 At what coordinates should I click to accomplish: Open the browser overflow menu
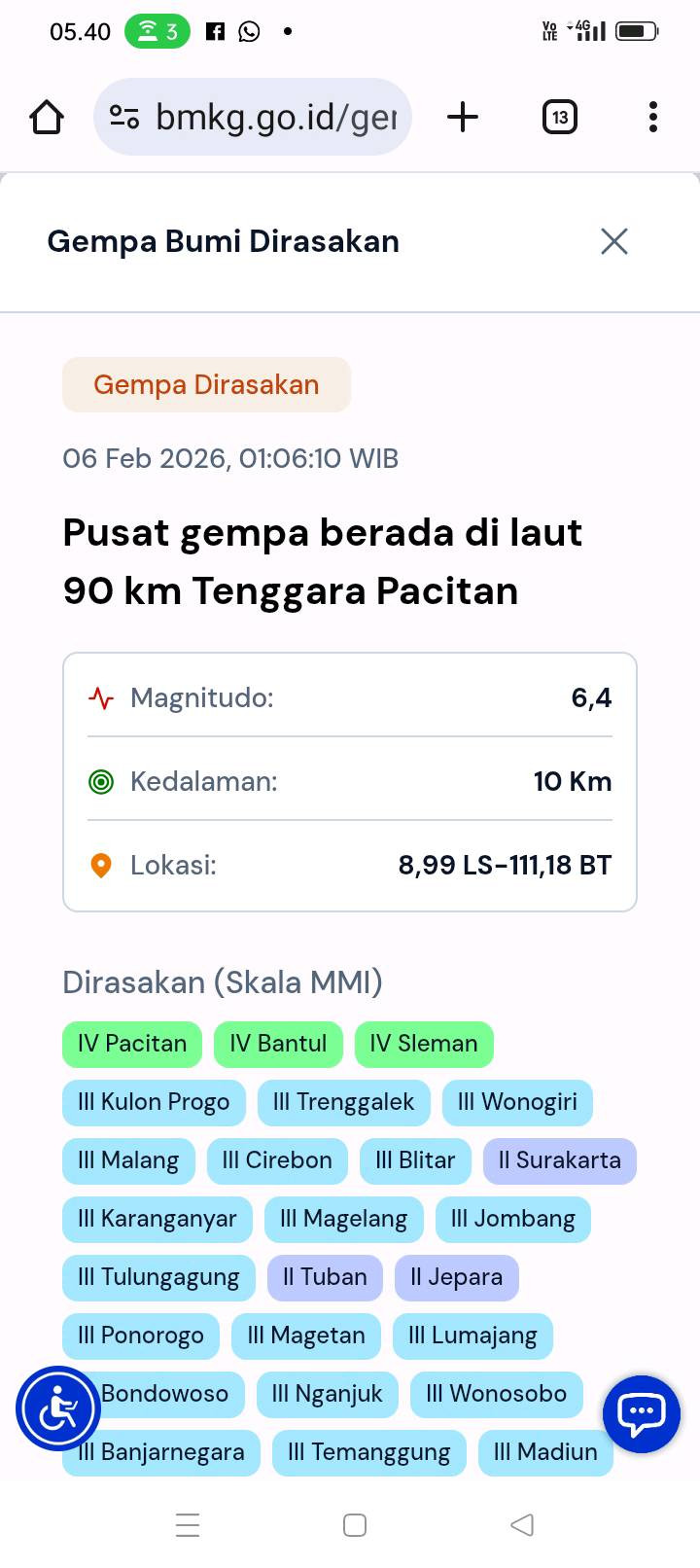tap(652, 118)
